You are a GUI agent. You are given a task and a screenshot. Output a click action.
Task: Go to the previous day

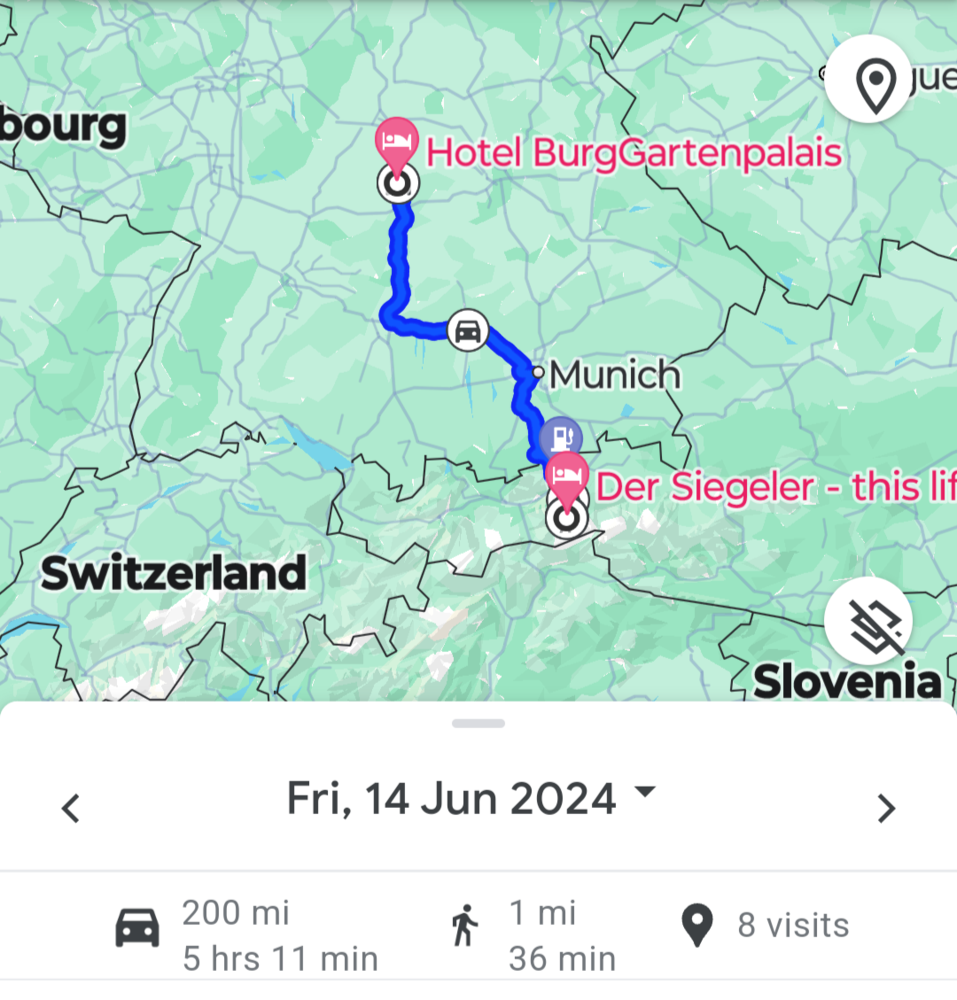70,807
